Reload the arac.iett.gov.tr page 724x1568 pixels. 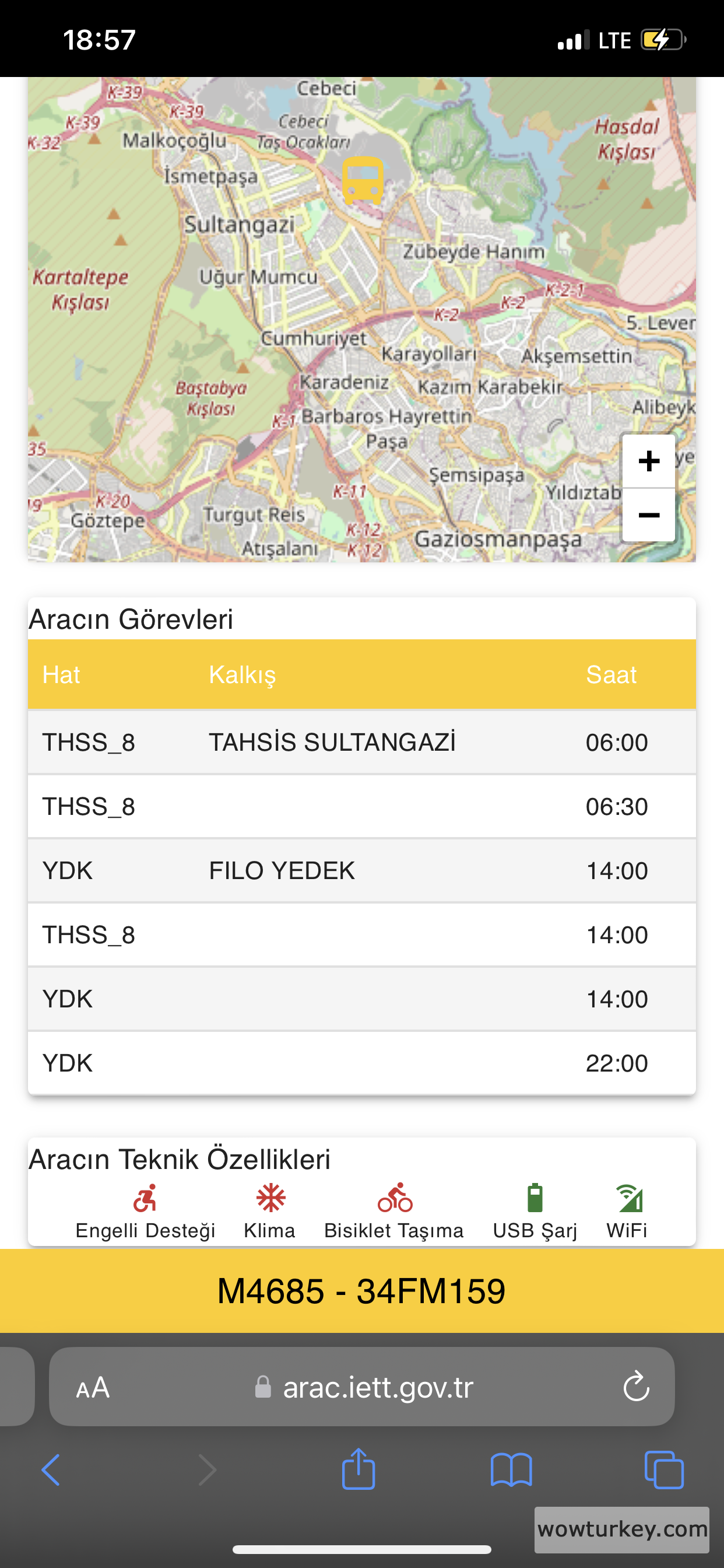coord(637,1387)
